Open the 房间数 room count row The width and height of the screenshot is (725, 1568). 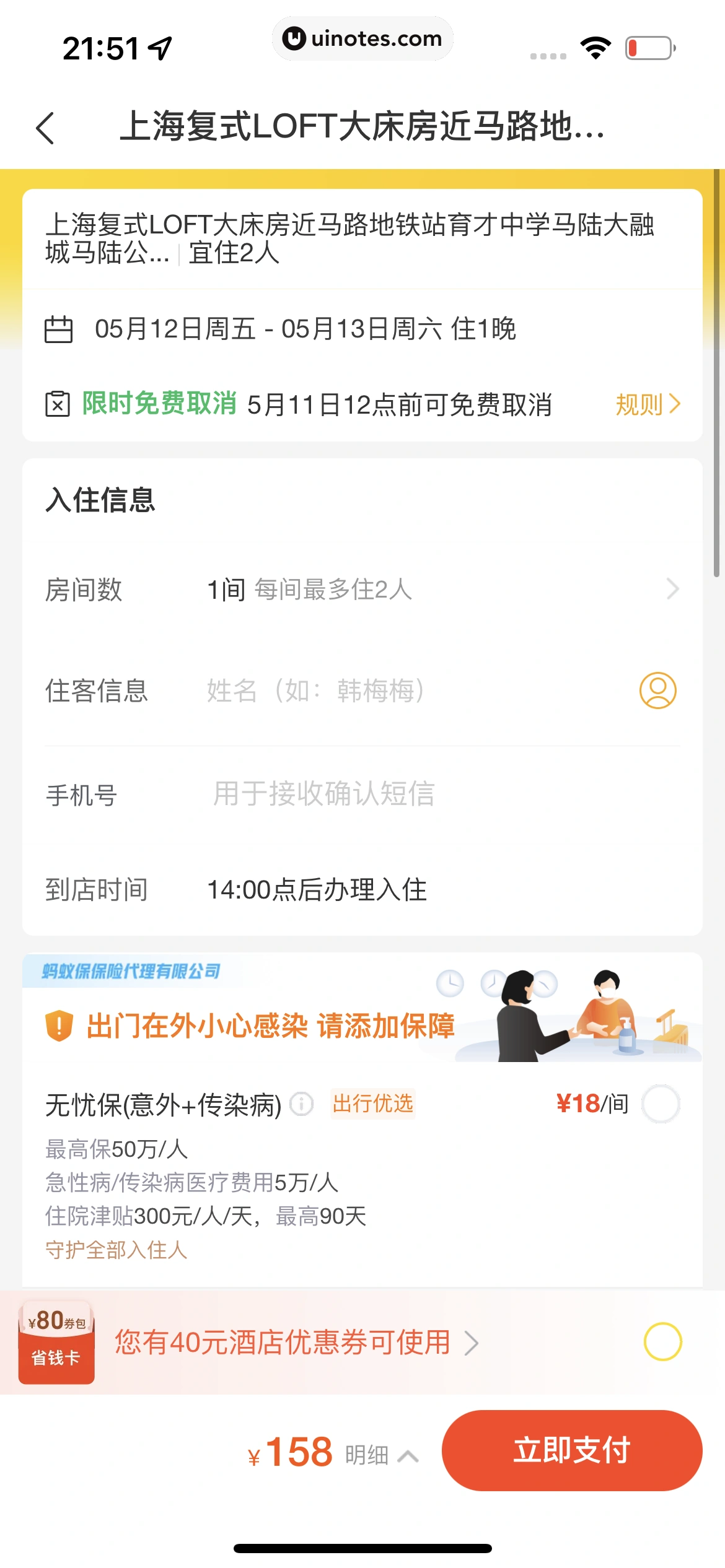(362, 589)
